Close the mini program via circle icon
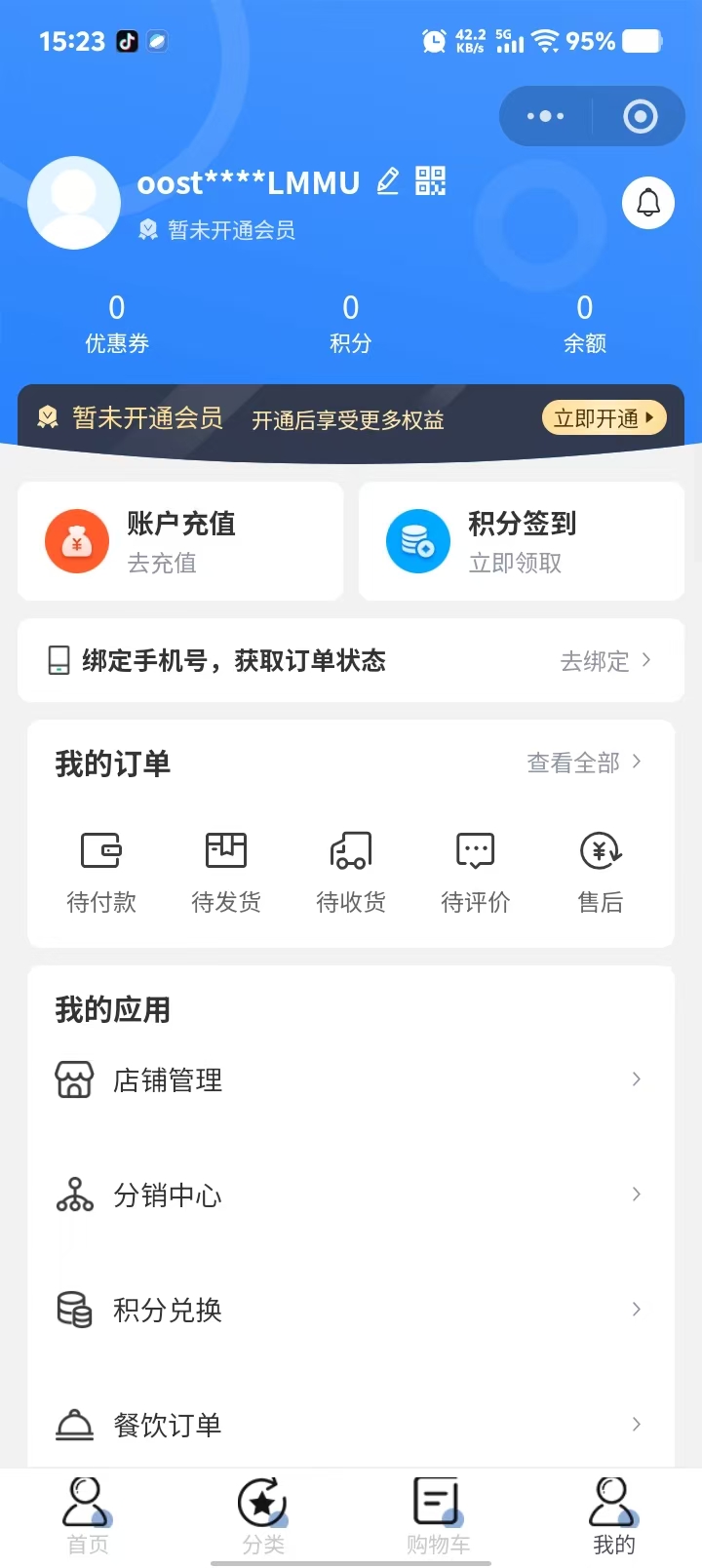The width and height of the screenshot is (702, 1568). 640,116
